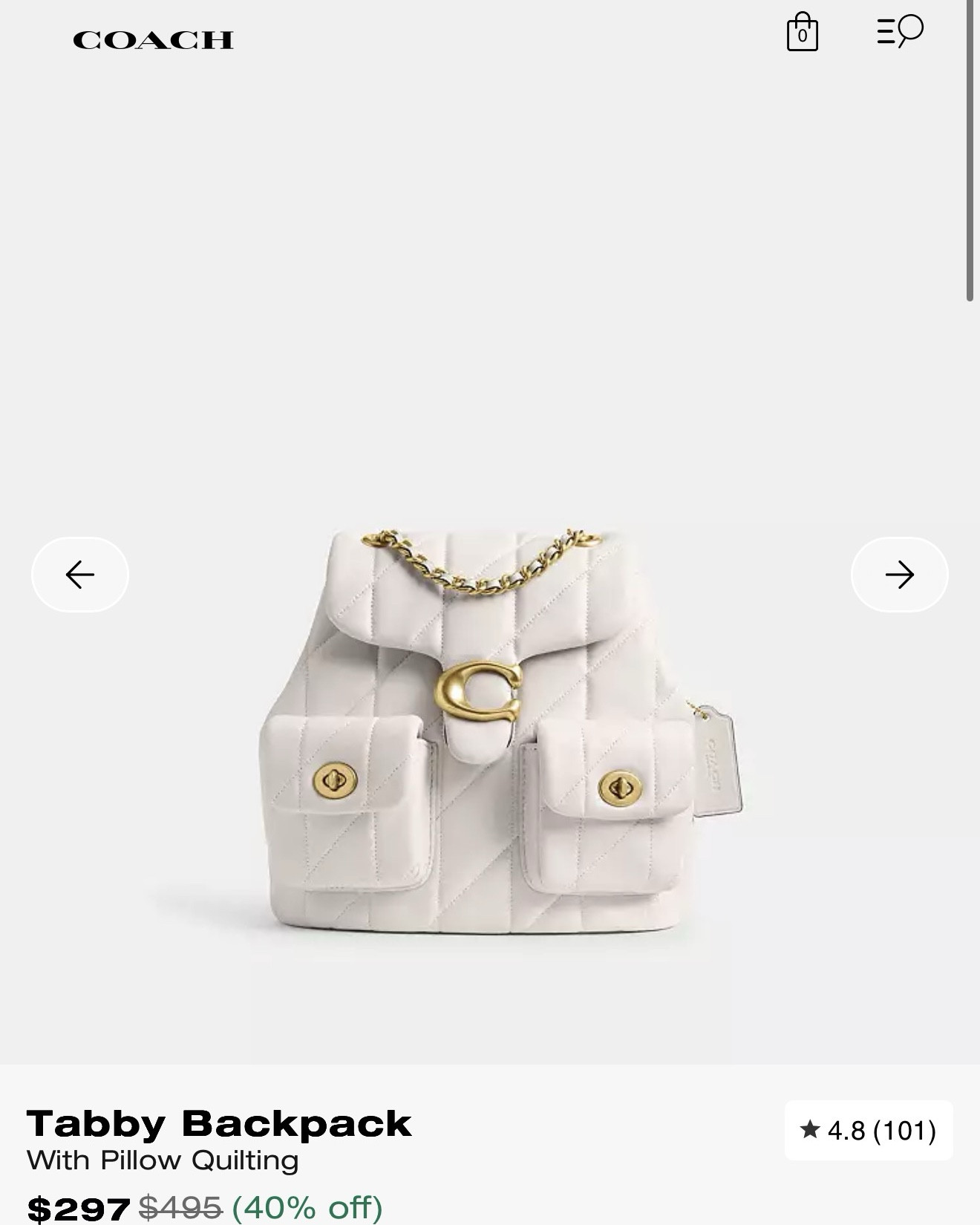
Task: Click the hamburger menu lines
Action: (x=884, y=31)
